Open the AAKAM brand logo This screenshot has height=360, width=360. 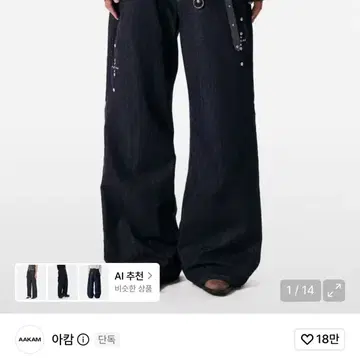point(30,339)
